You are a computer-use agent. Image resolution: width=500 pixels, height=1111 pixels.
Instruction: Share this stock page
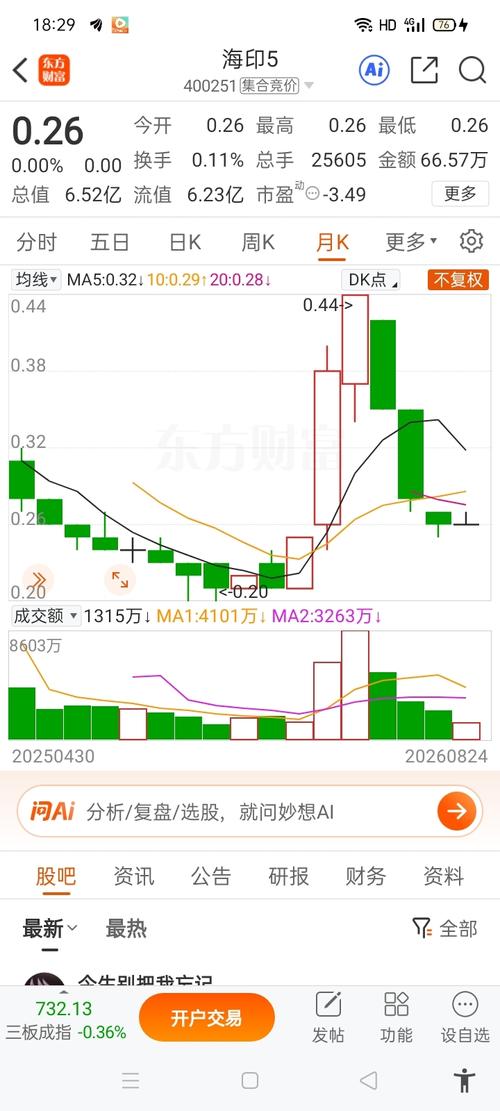(x=424, y=70)
